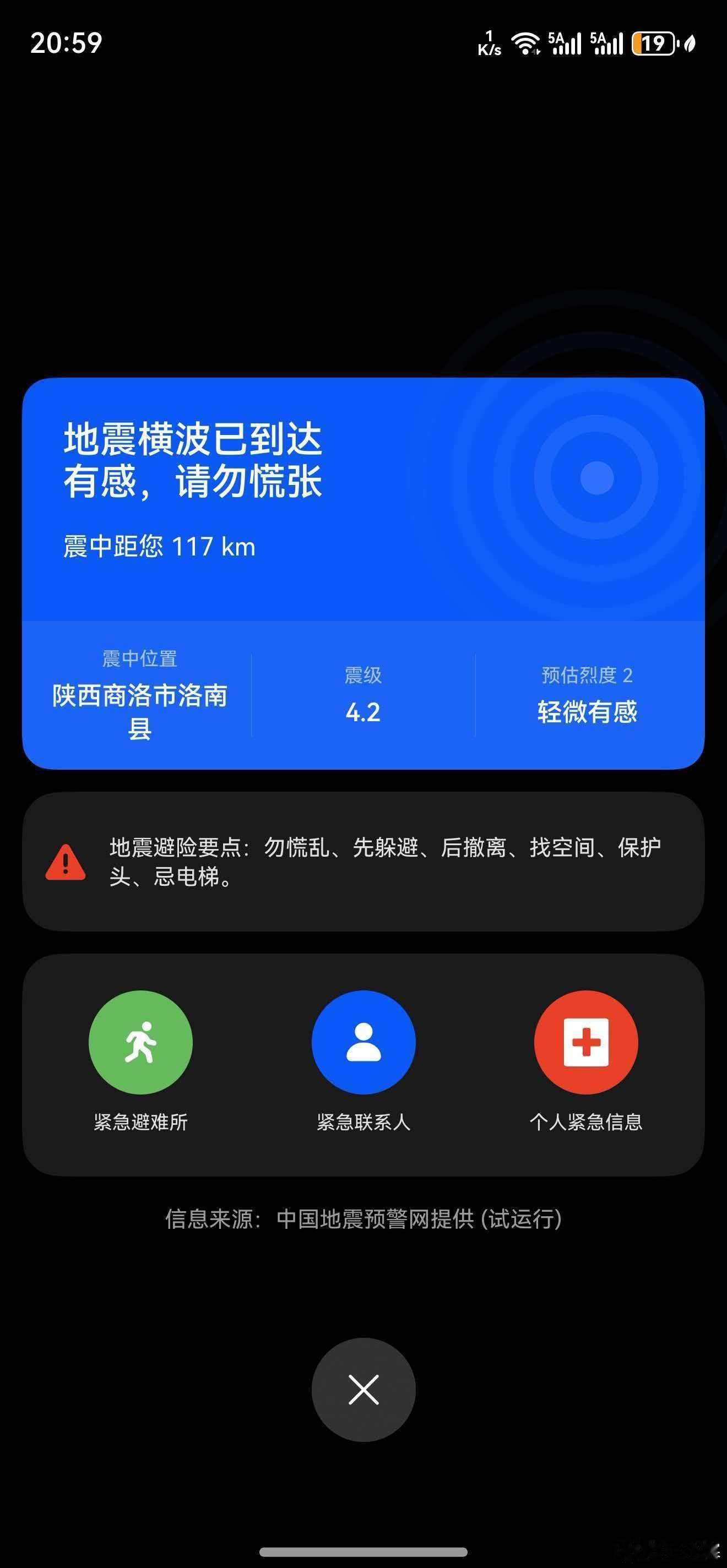Select the 震级 4.2 magnitude value
This screenshot has width=727, height=1568.
(363, 712)
